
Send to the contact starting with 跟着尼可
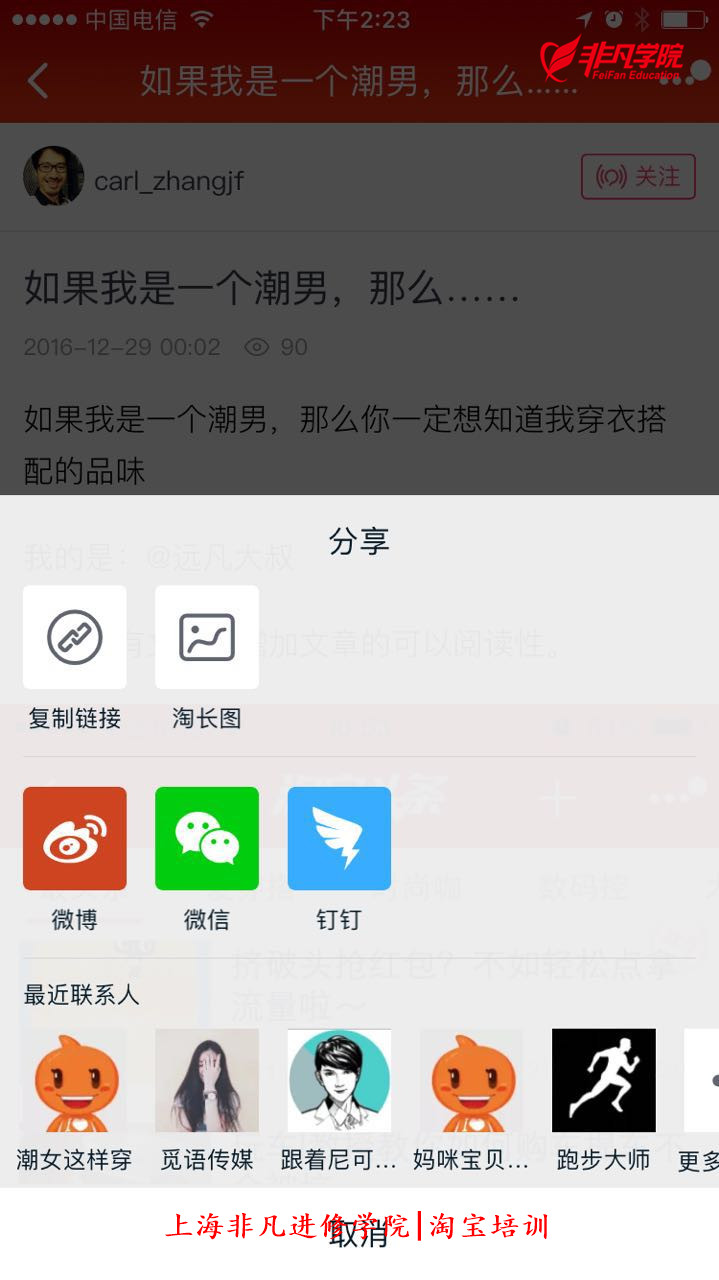coord(339,1080)
